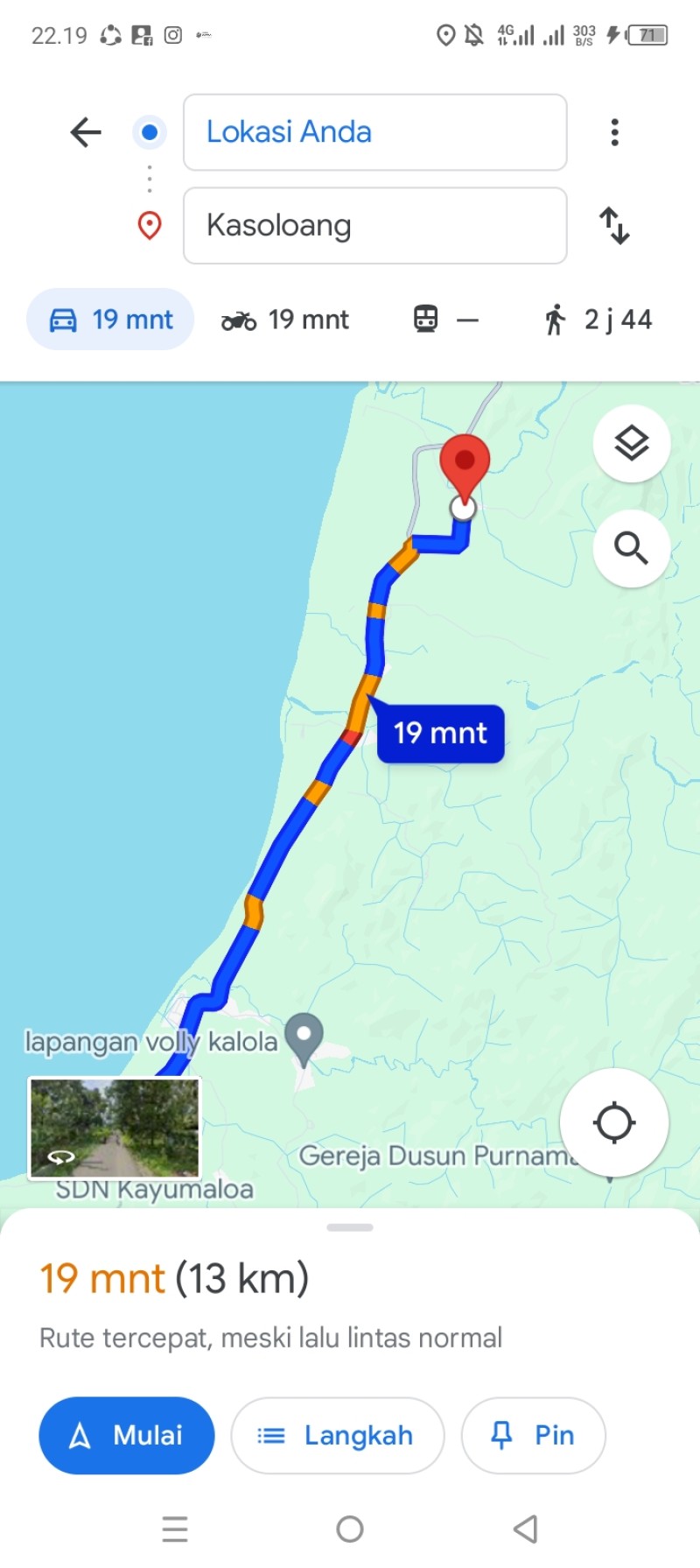Tap the lapangan volly kalola place marker
Screen dimensions: 700x1568
pos(304,1037)
